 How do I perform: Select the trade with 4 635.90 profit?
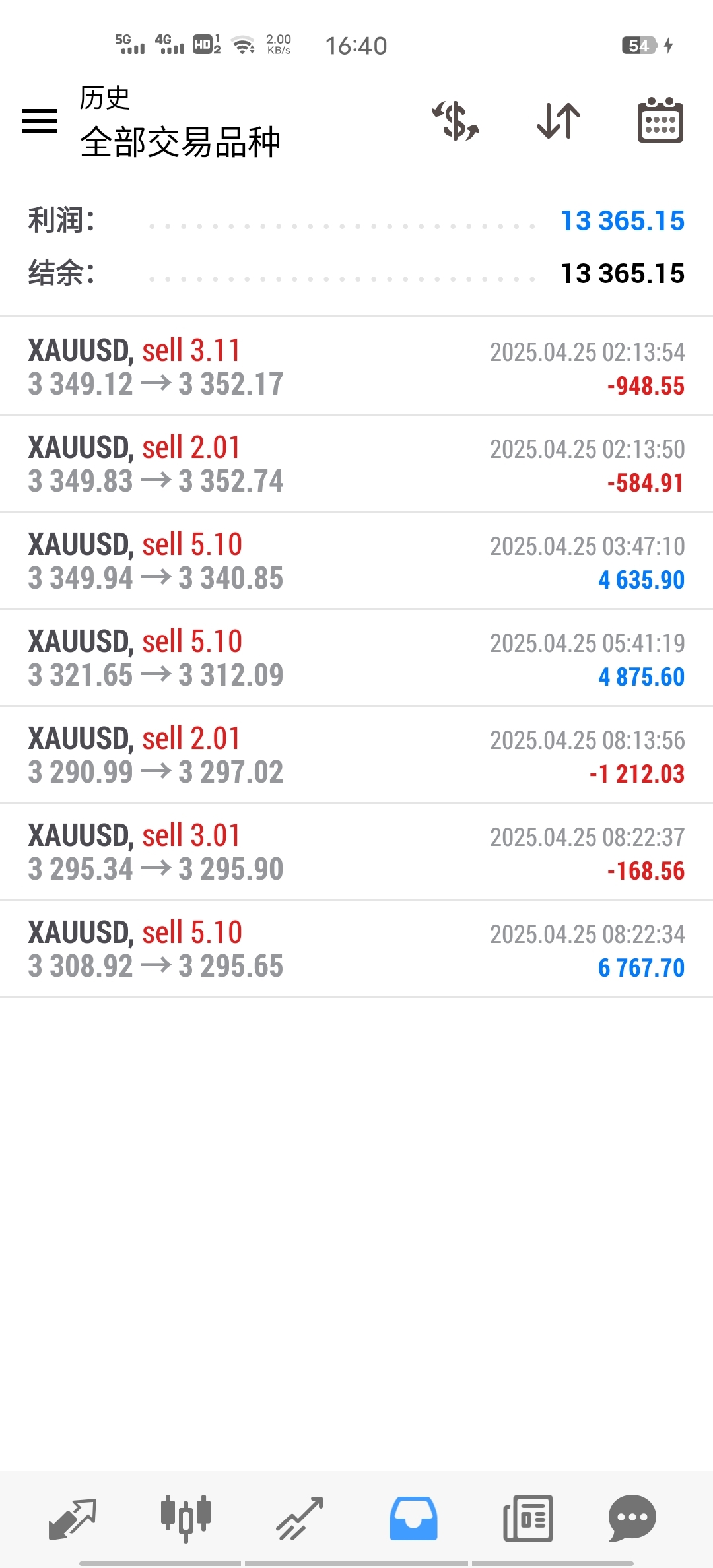point(356,561)
